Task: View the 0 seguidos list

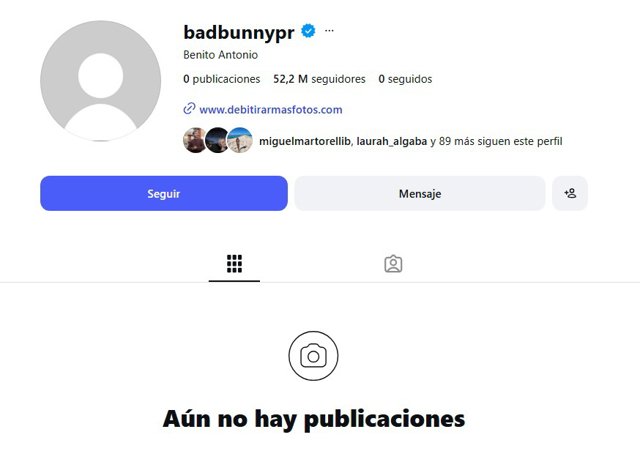Action: 405,79
